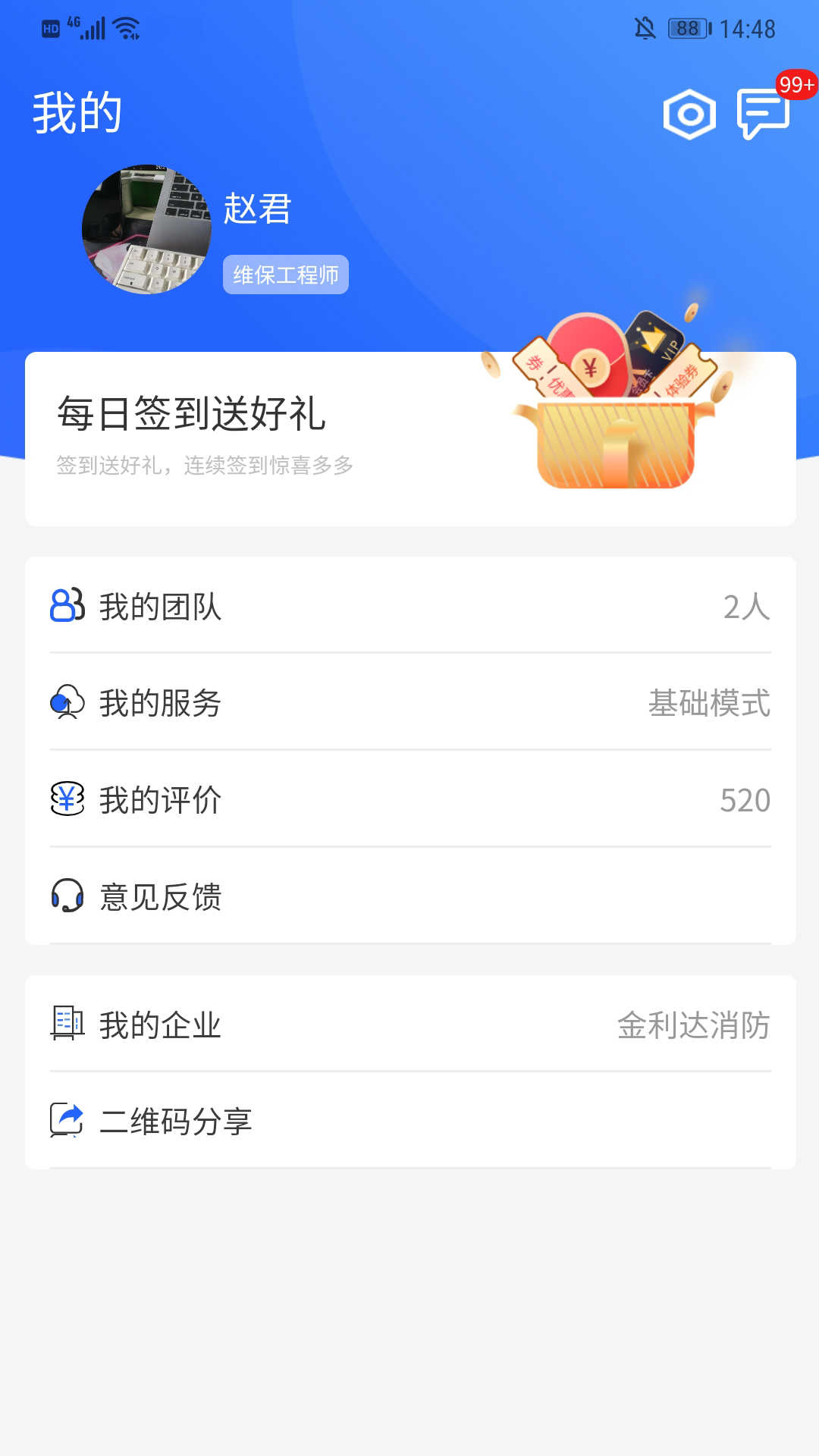Select the 维保工程师 role badge
Viewport: 819px width, 1456px height.
286,274
